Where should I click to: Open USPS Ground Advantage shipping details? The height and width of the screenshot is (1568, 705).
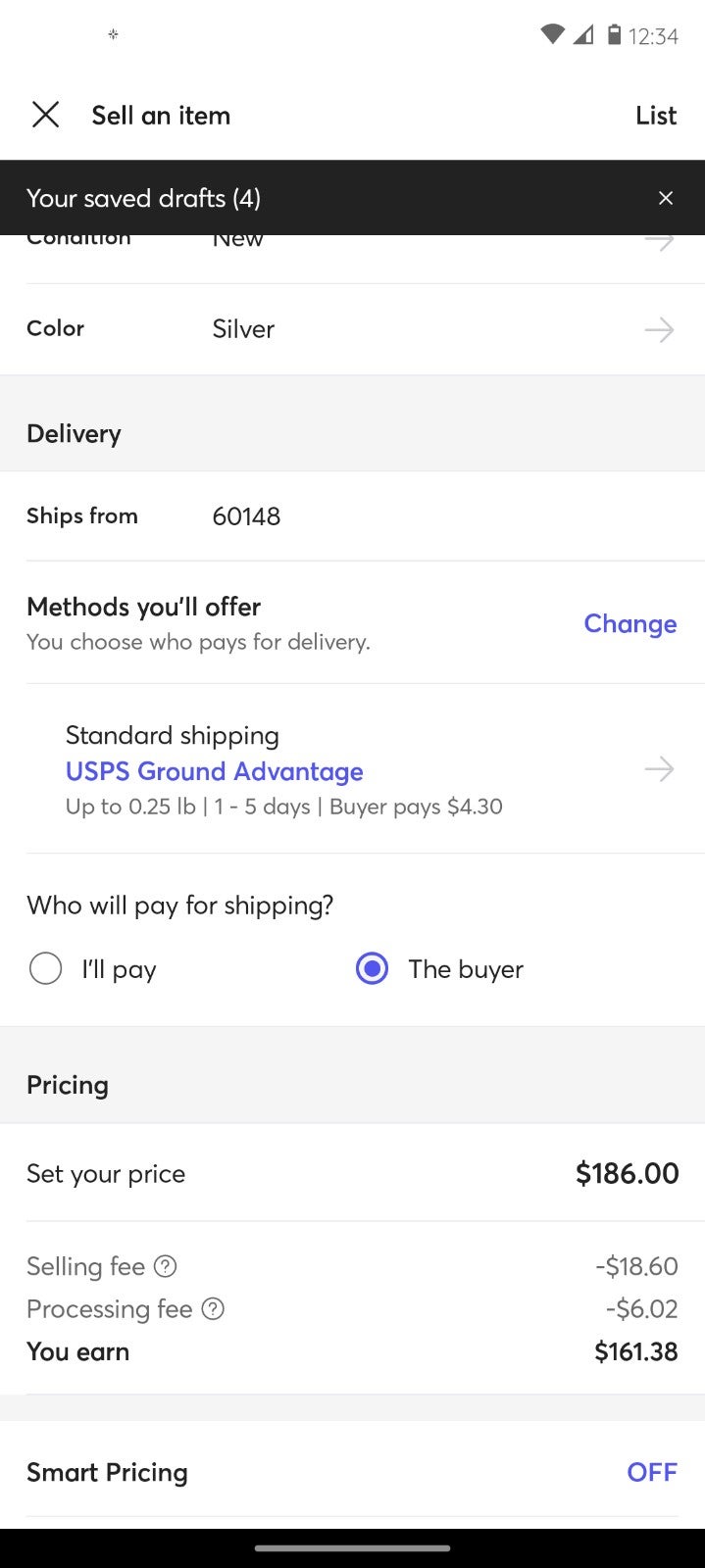coord(352,769)
